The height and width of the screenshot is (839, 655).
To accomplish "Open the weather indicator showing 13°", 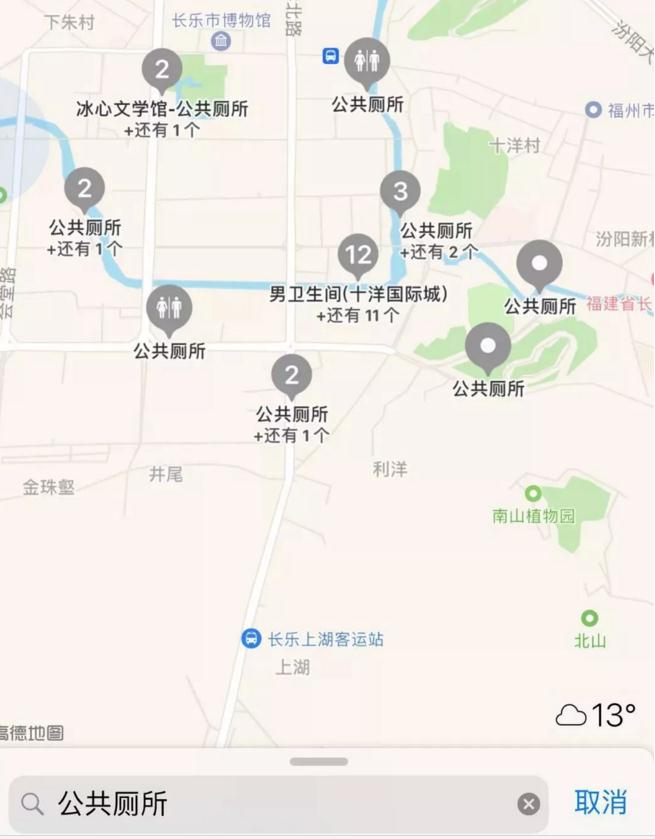I will (596, 715).
